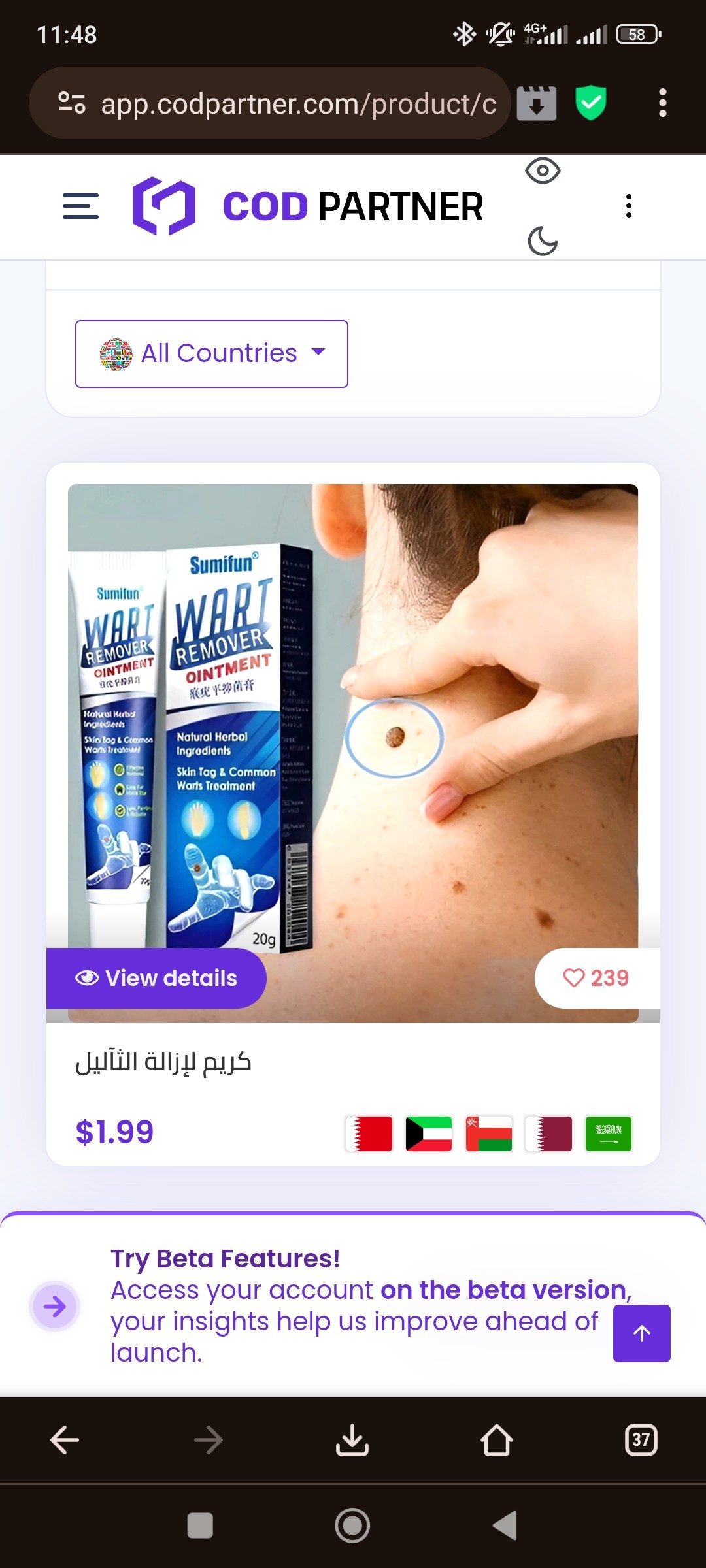This screenshot has width=706, height=1568.
Task: Open the hamburger navigation menu
Action: 80,206
